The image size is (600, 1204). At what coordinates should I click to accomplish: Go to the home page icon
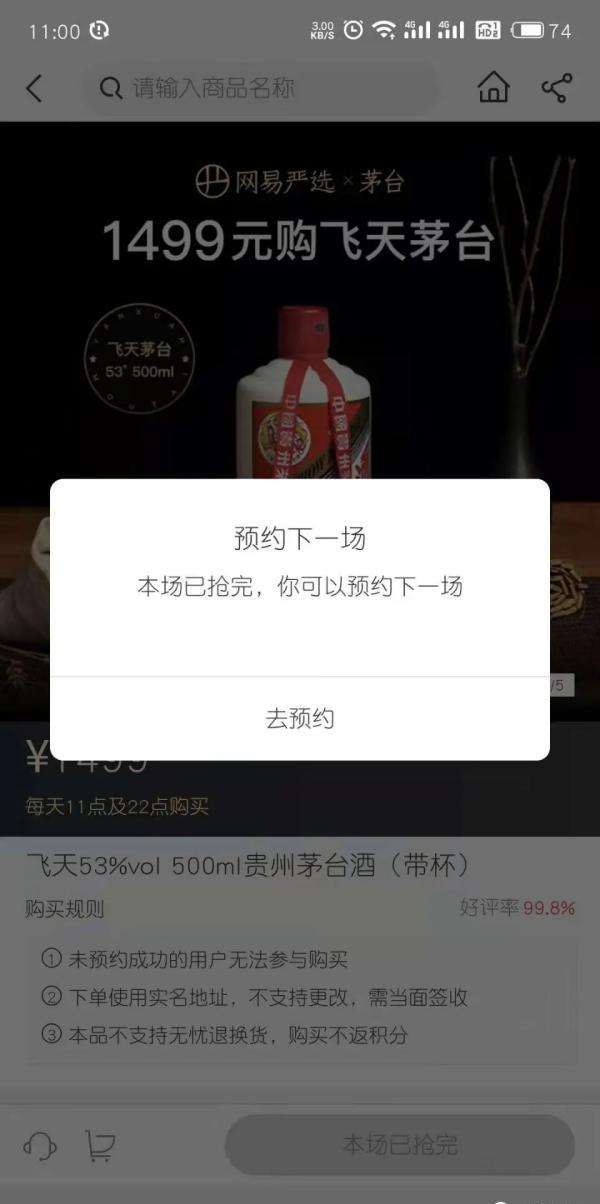point(493,88)
